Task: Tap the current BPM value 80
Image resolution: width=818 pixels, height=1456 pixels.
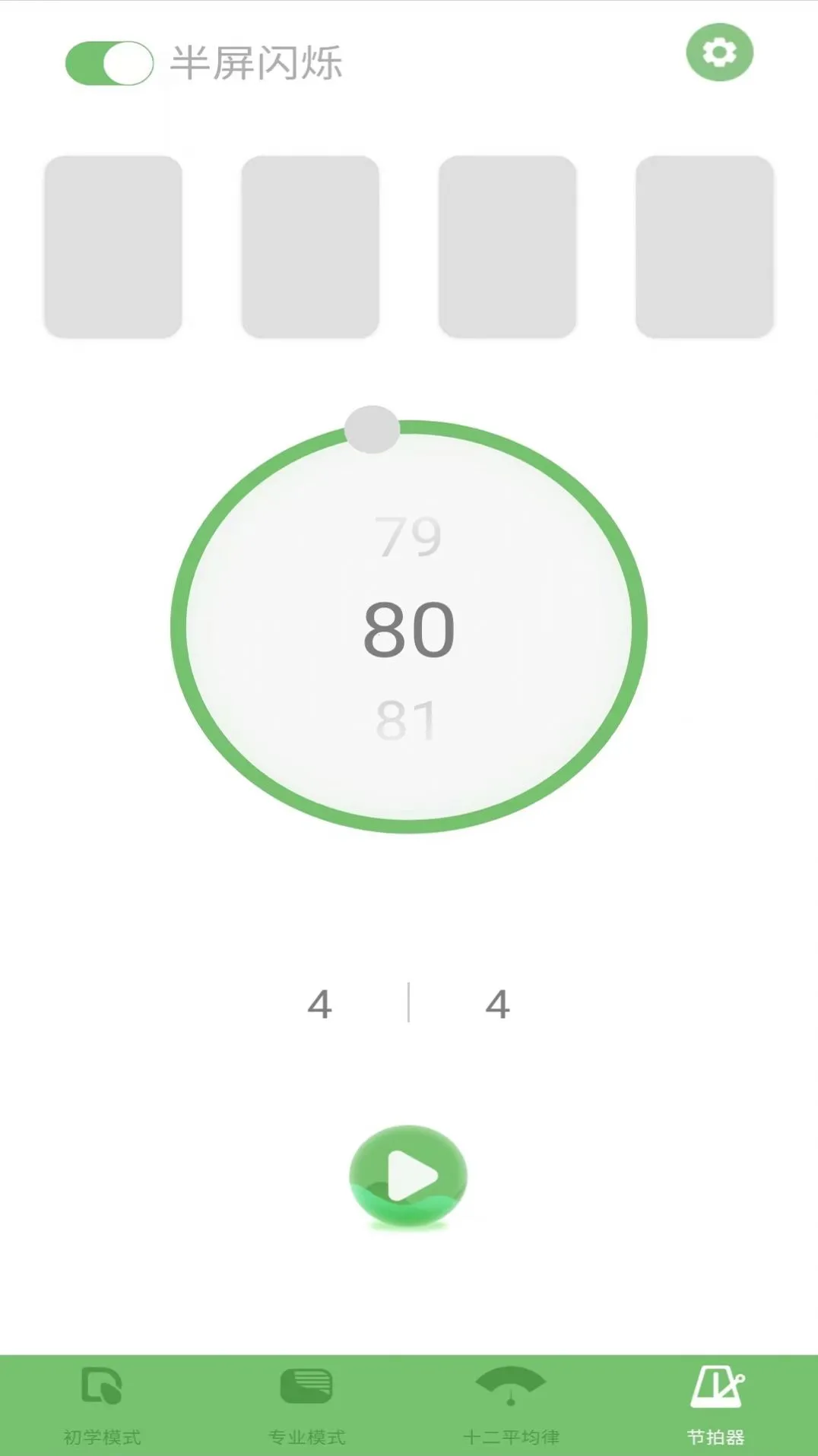Action: [408, 631]
